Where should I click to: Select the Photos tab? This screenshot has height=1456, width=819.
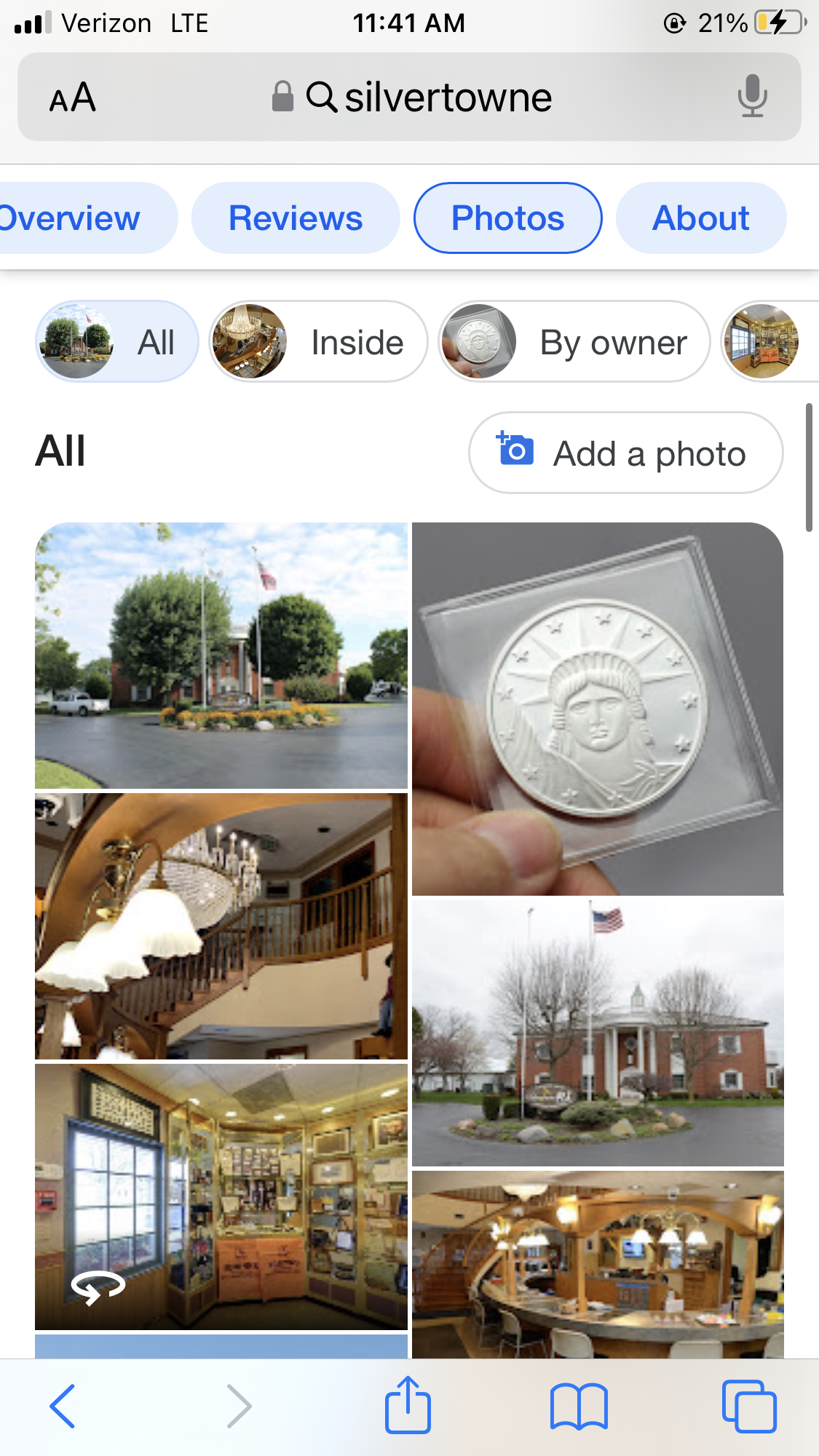[507, 218]
